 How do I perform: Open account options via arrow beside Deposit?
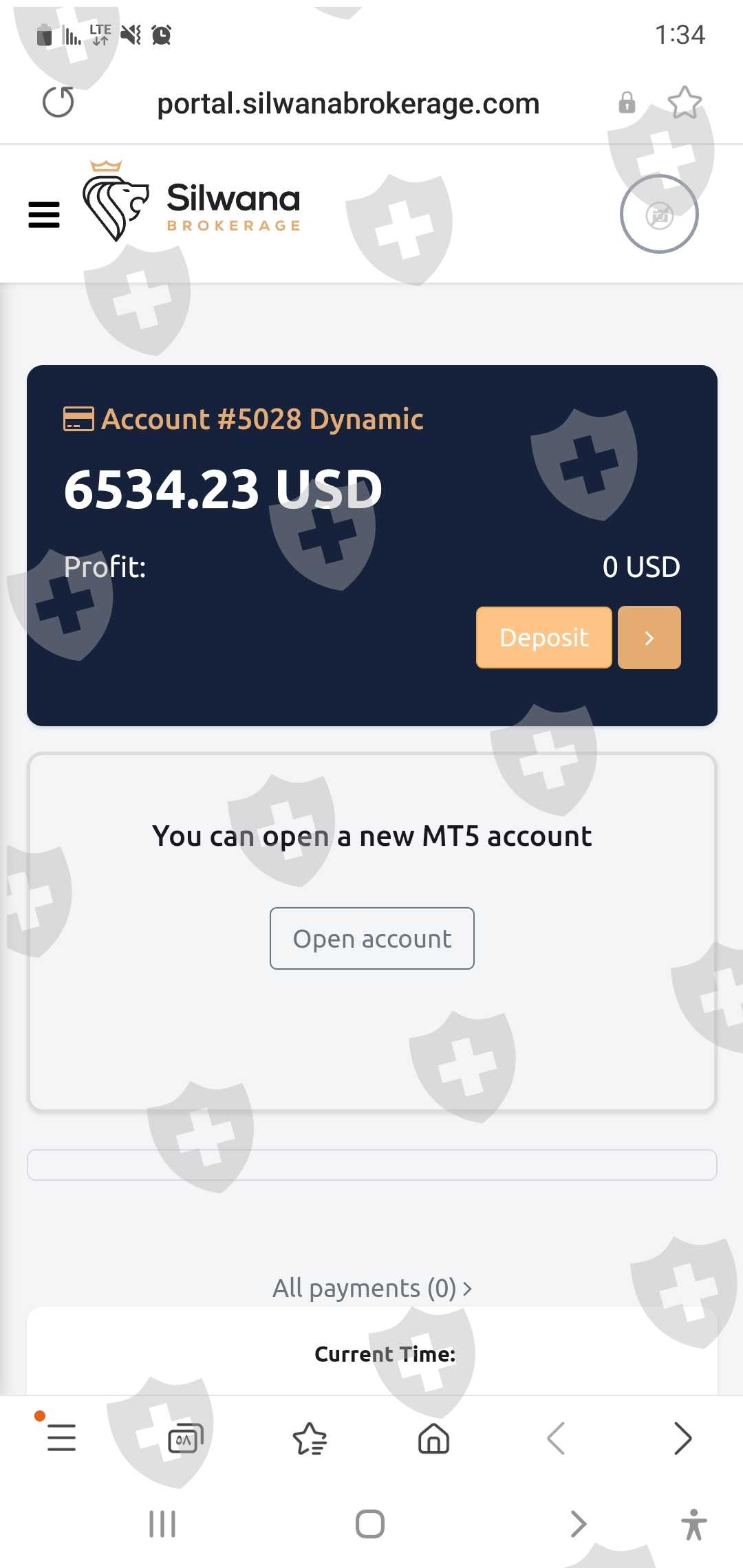(649, 638)
